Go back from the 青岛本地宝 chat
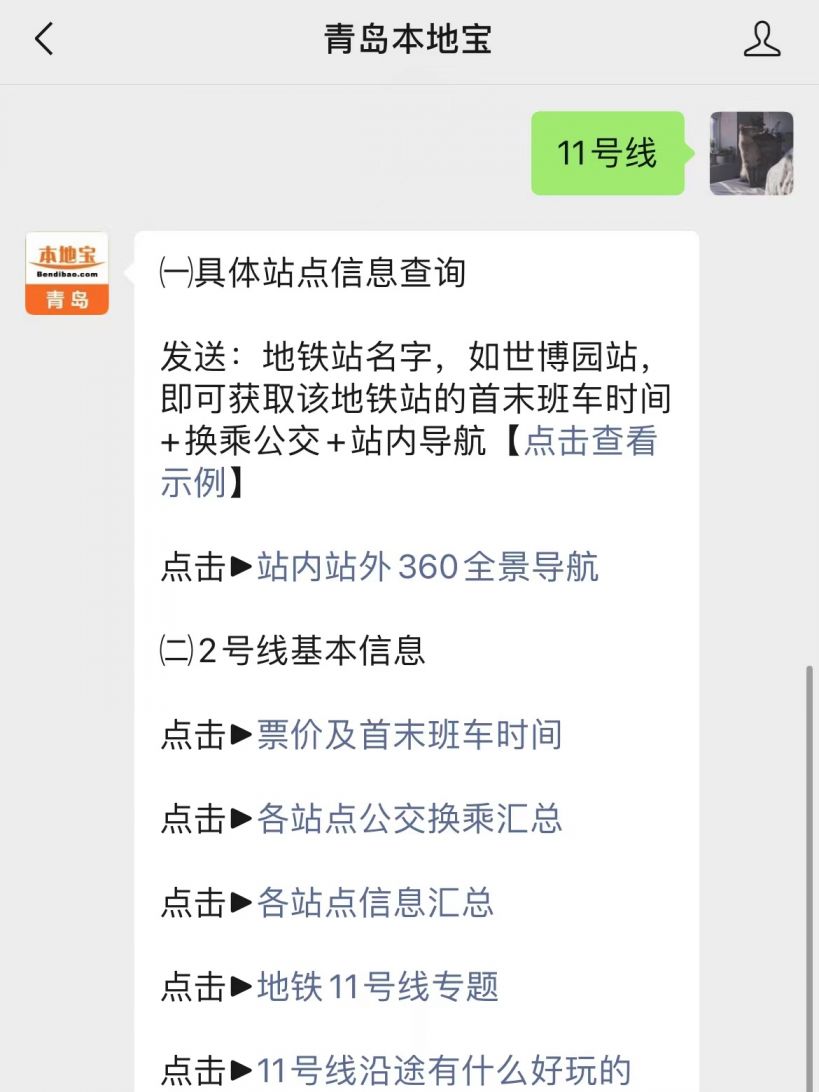819x1092 pixels. point(44,40)
